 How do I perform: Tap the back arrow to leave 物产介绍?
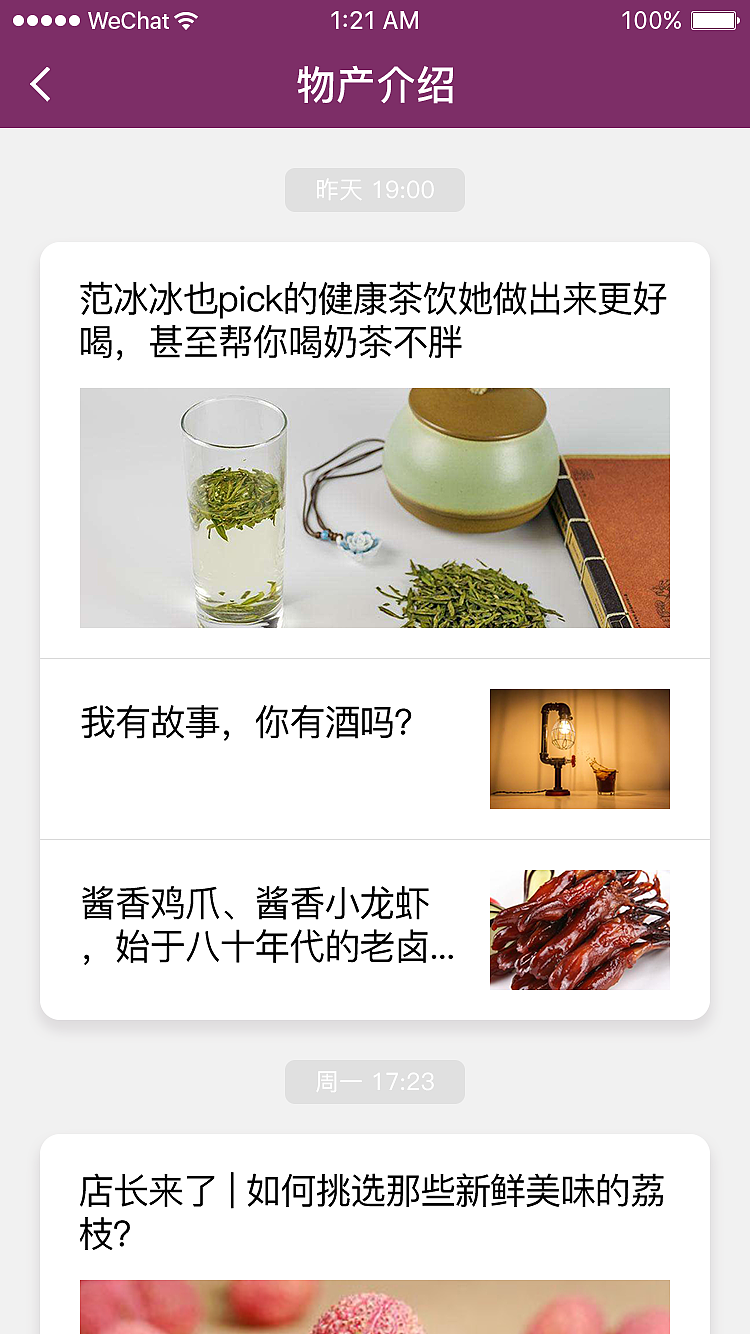click(40, 84)
